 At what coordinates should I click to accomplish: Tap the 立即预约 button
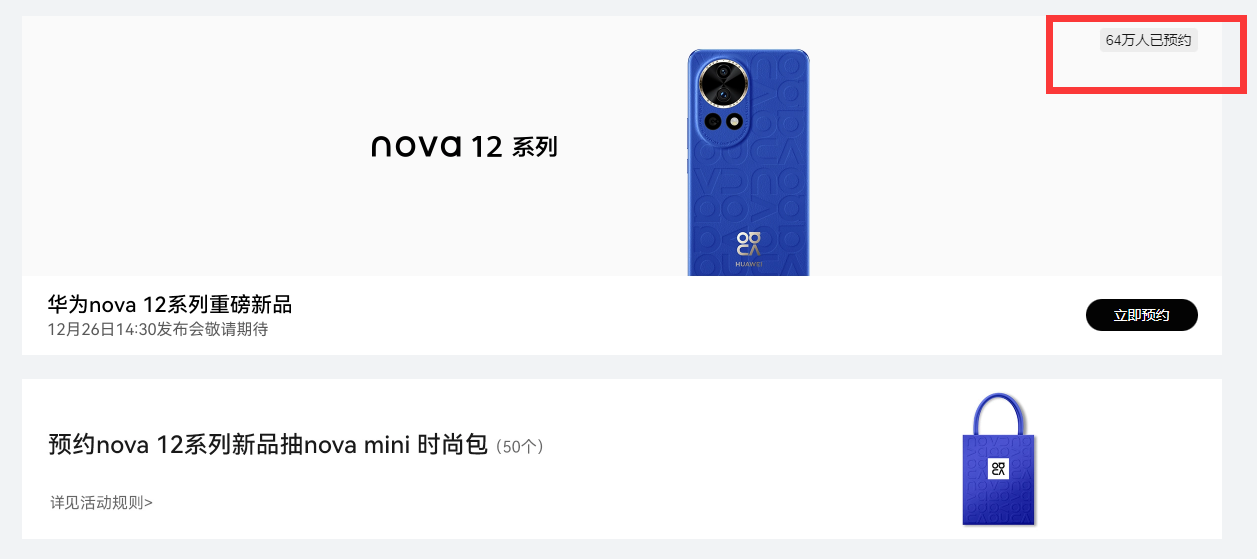1141,315
